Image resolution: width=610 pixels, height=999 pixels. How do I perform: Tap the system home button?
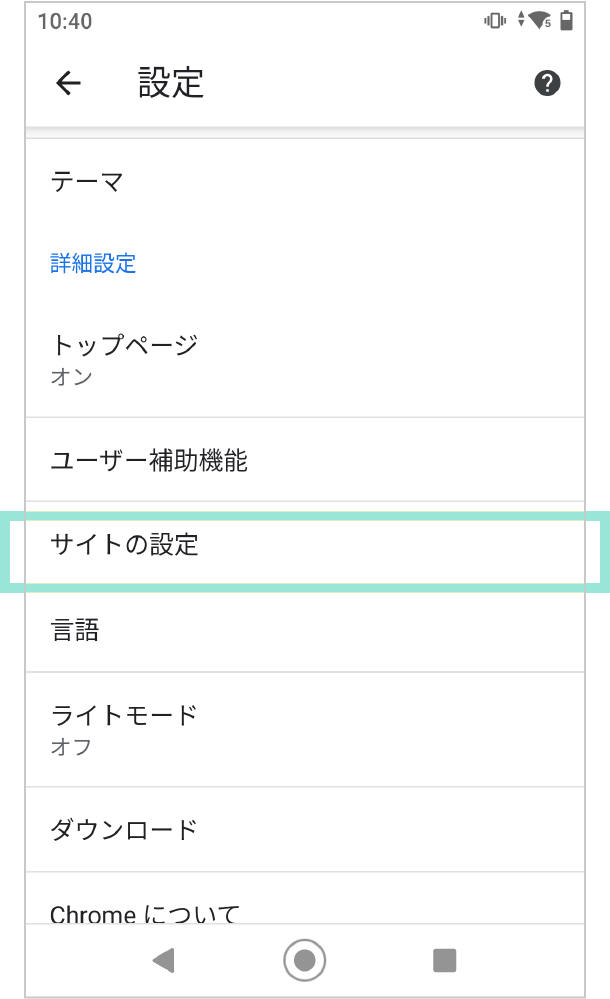coord(305,960)
